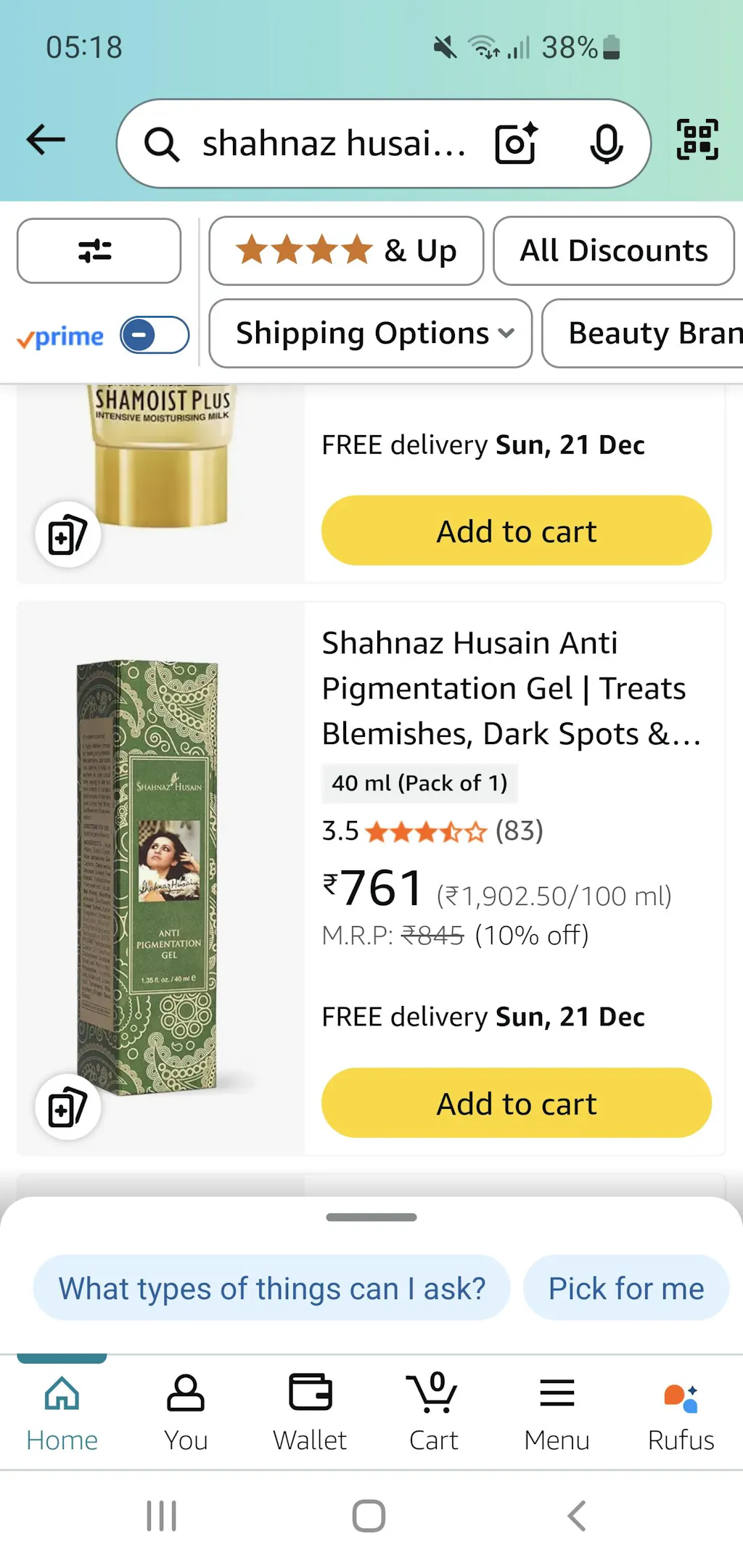The image size is (743, 1568).
Task: Tap the shahnaz husain search field
Action: (x=334, y=143)
